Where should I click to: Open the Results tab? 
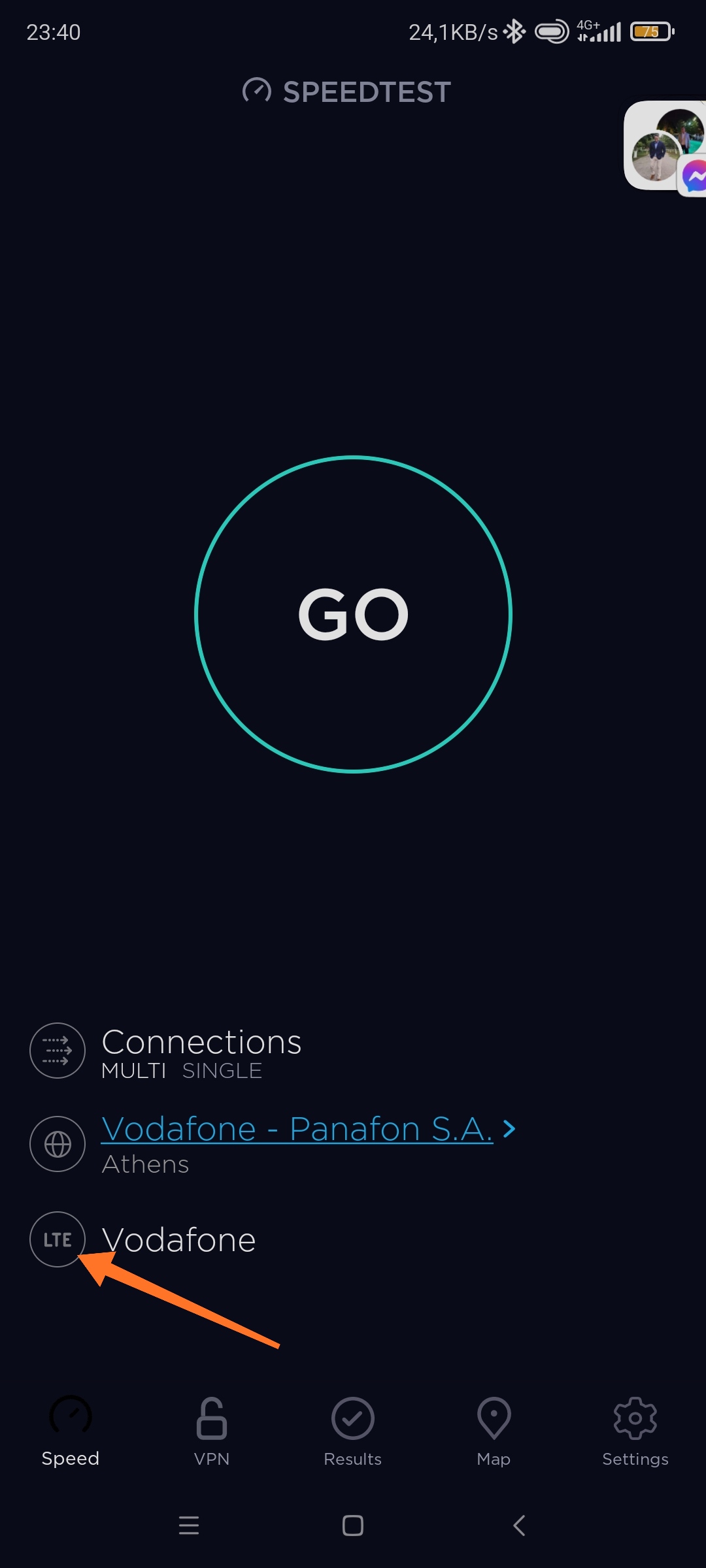coord(353,1431)
